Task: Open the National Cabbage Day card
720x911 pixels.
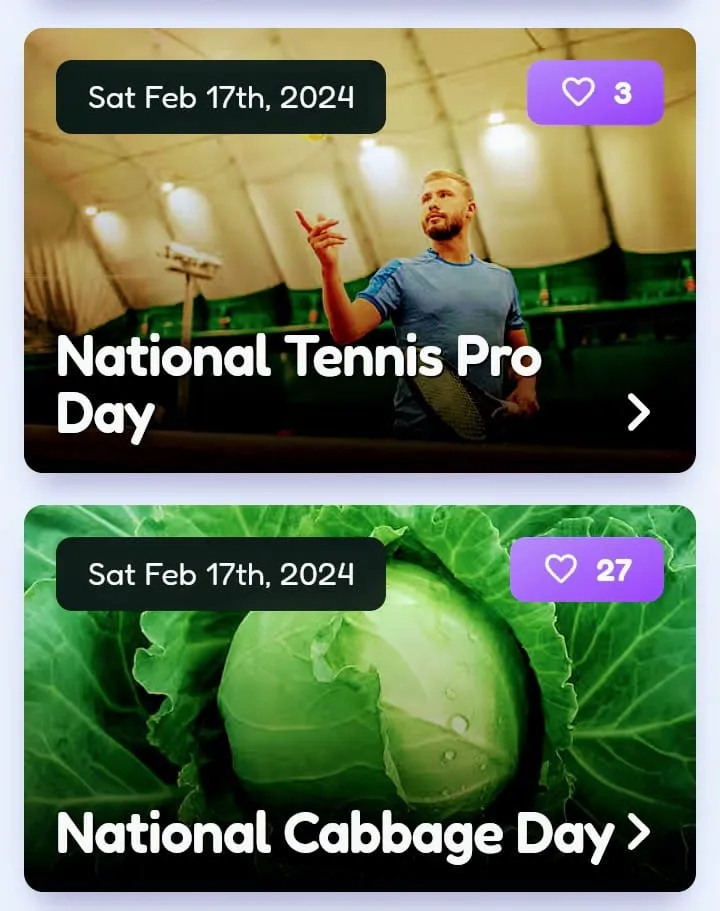Action: (638, 832)
